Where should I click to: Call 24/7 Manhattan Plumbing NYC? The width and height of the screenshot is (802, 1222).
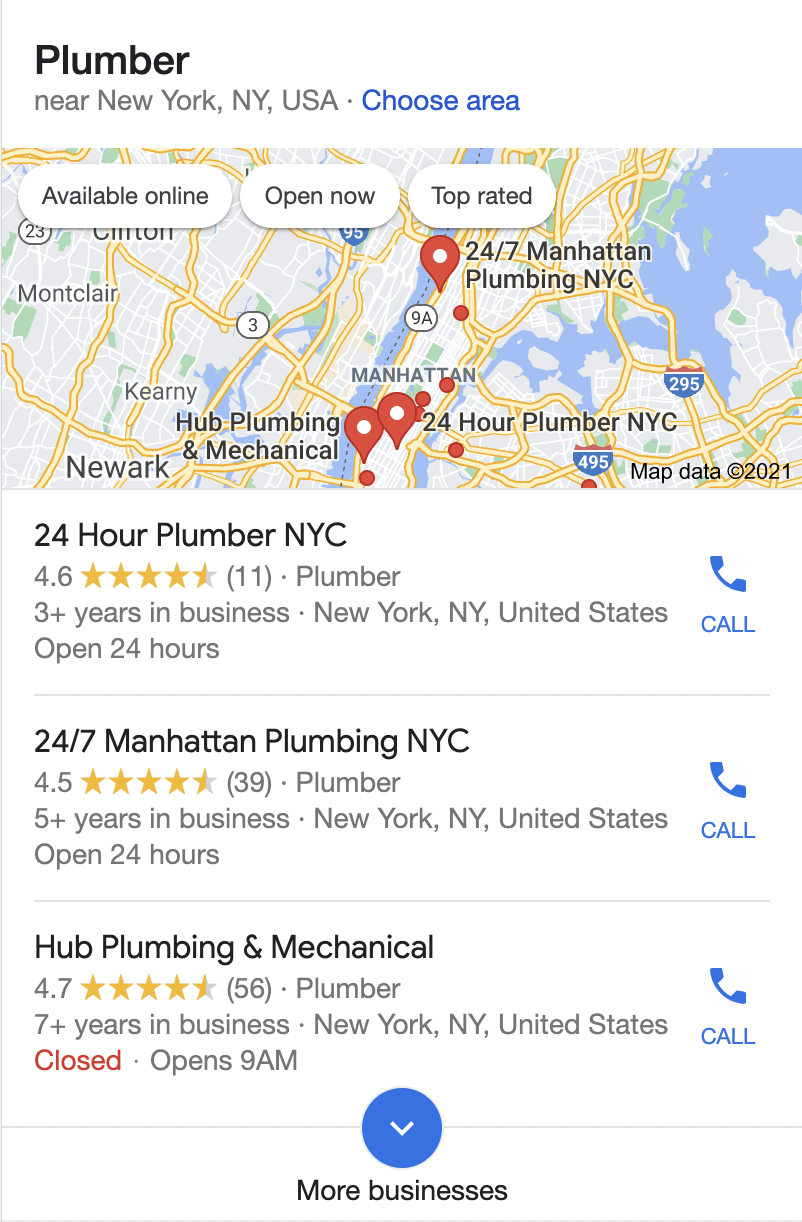point(727,800)
